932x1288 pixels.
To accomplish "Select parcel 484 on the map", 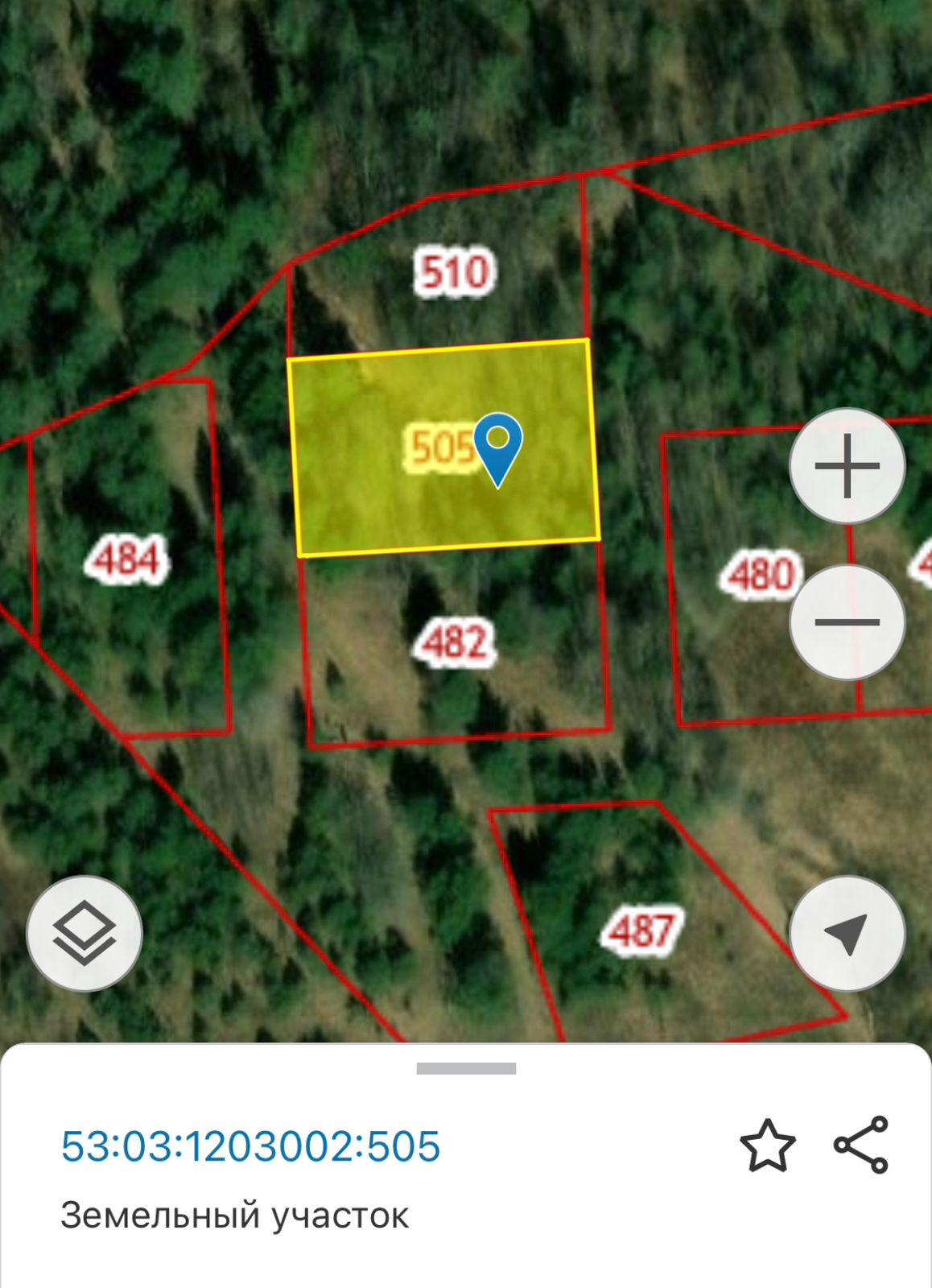I will click(127, 559).
